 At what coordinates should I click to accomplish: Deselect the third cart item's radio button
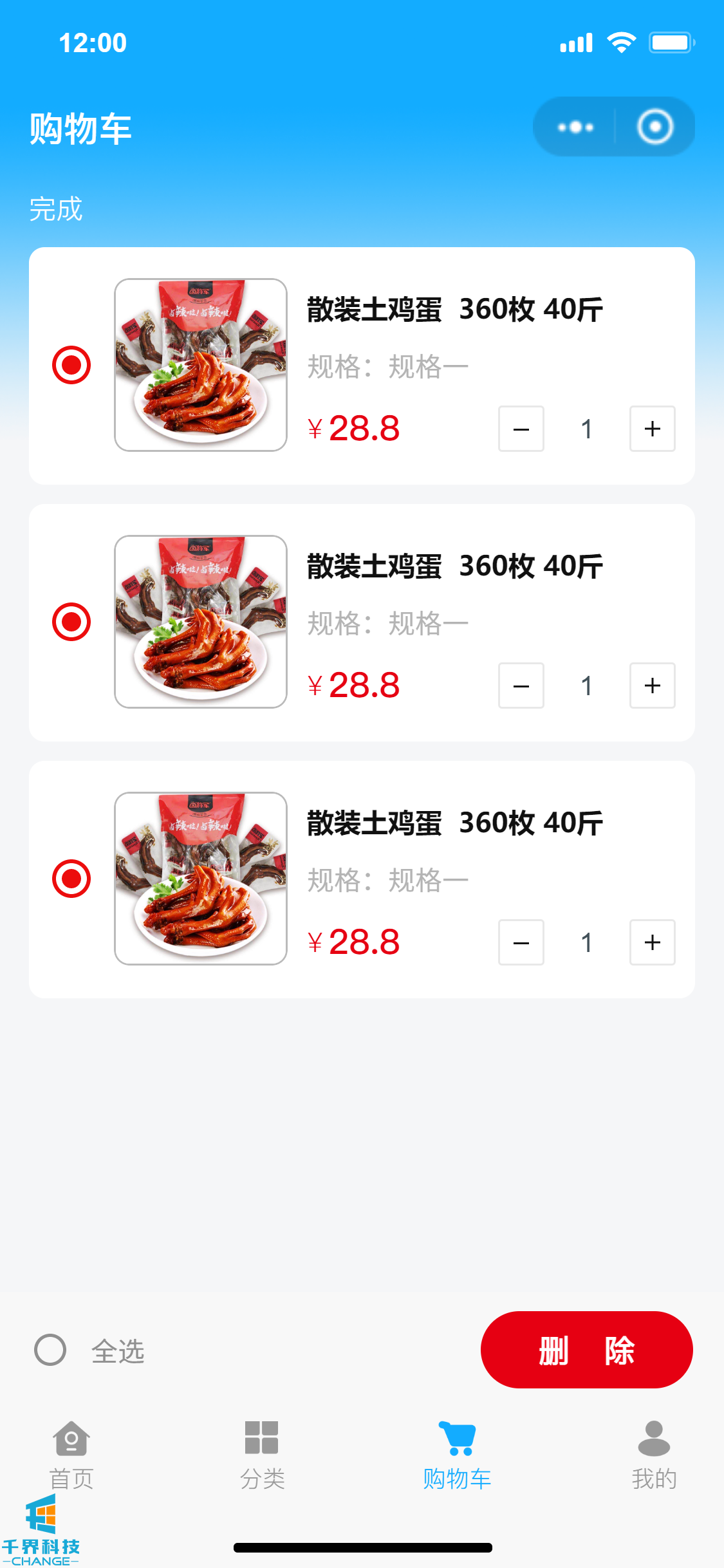coord(71,879)
